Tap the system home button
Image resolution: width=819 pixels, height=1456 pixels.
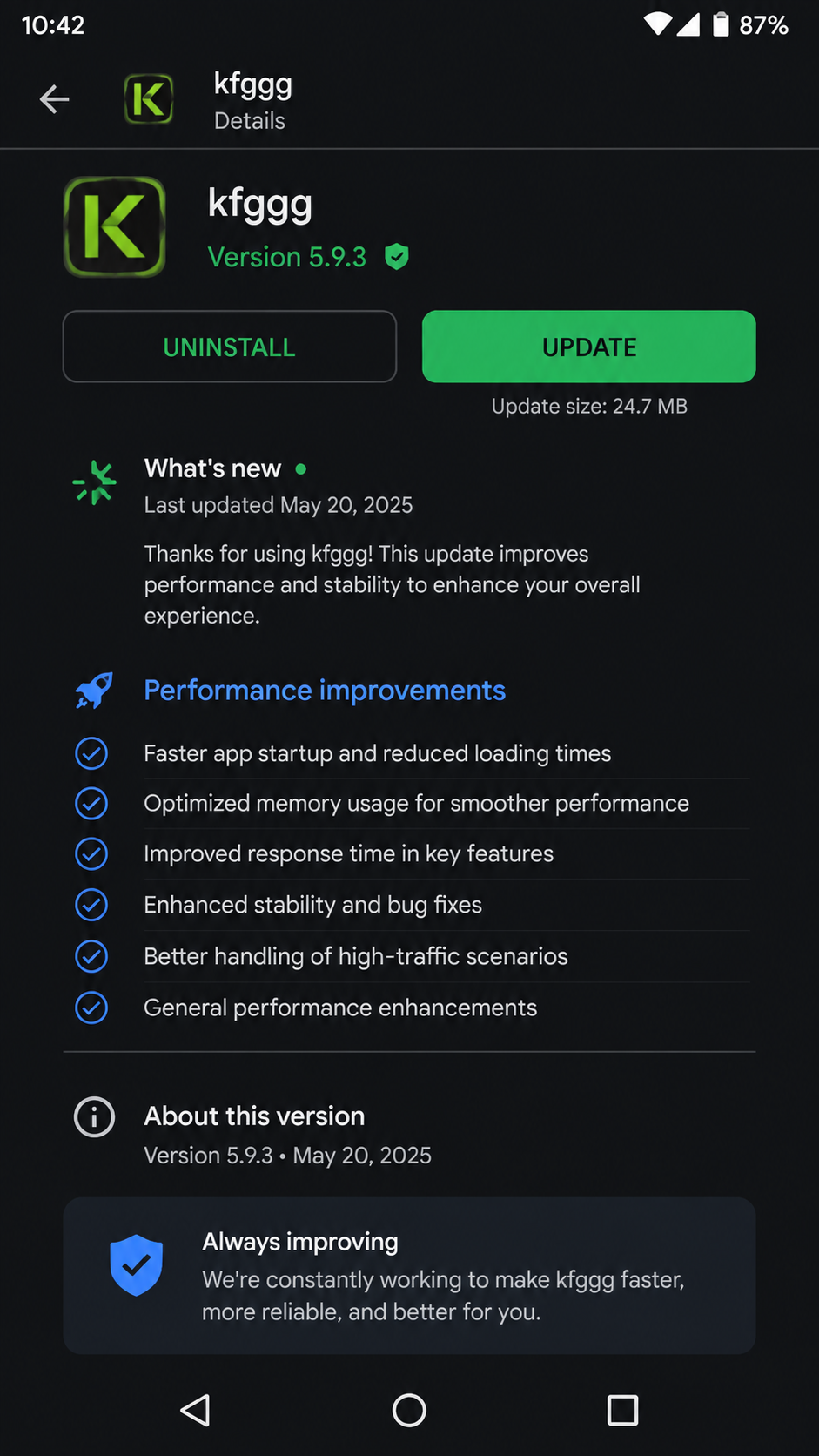click(x=409, y=1410)
